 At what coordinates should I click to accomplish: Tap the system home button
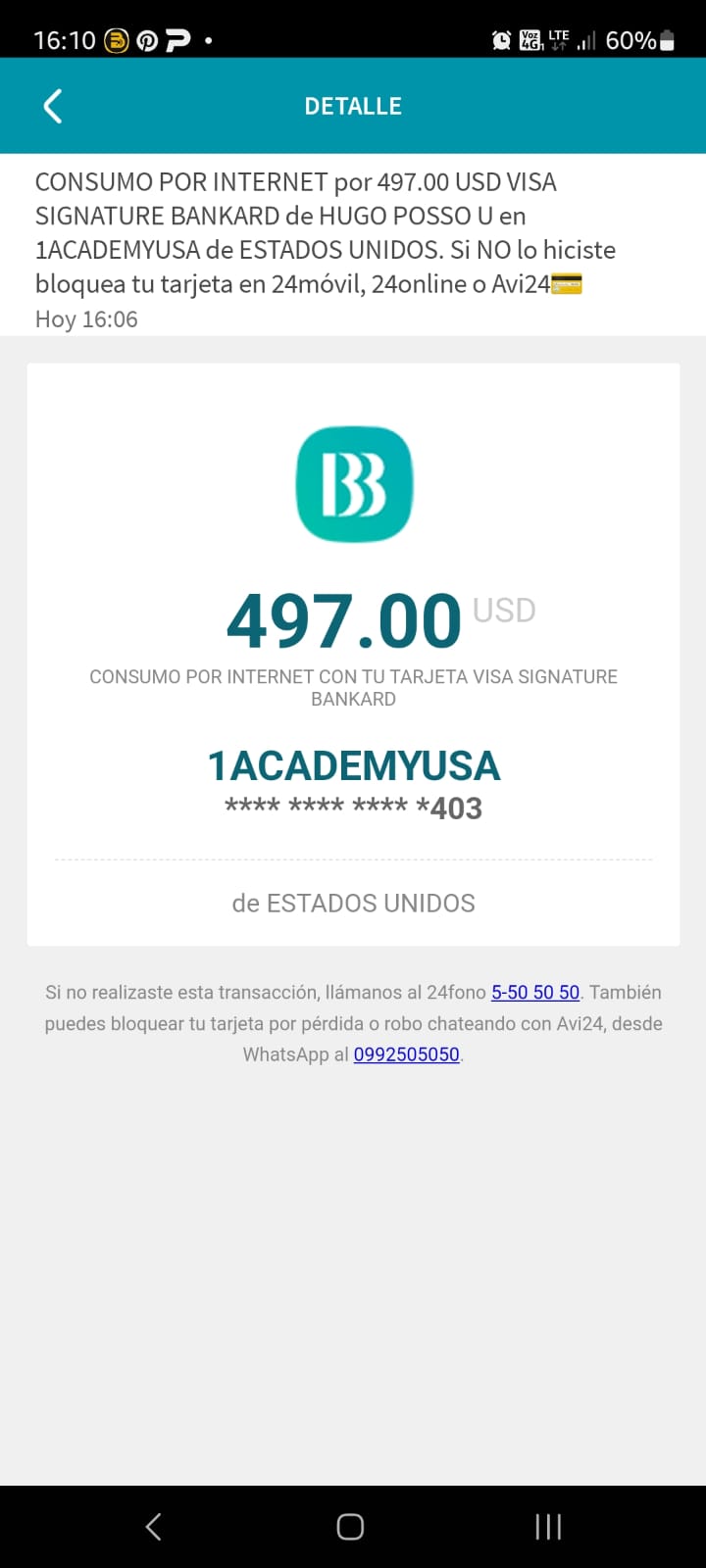coord(350,1526)
